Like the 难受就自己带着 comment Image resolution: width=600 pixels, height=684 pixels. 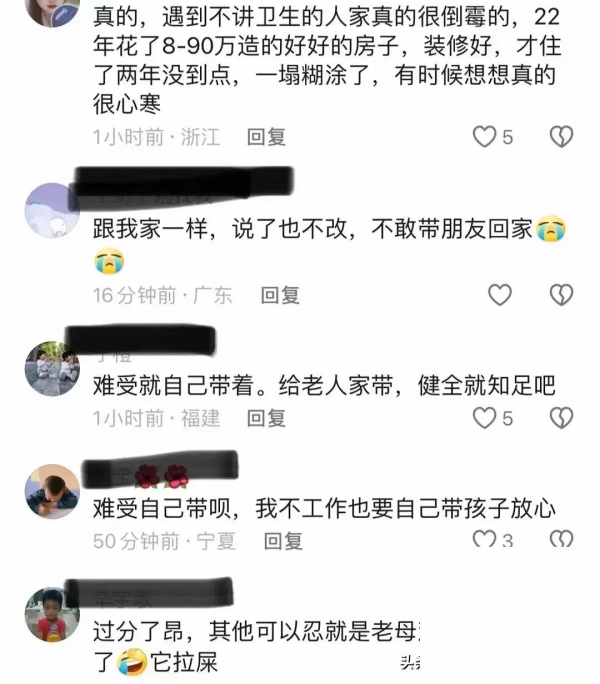point(499,418)
